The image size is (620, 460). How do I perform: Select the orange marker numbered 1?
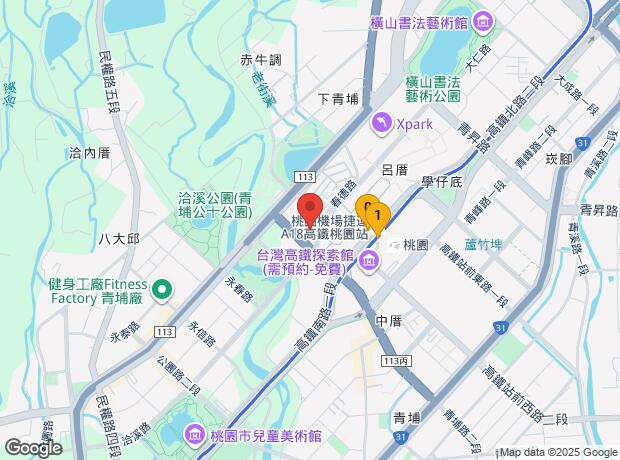(379, 213)
